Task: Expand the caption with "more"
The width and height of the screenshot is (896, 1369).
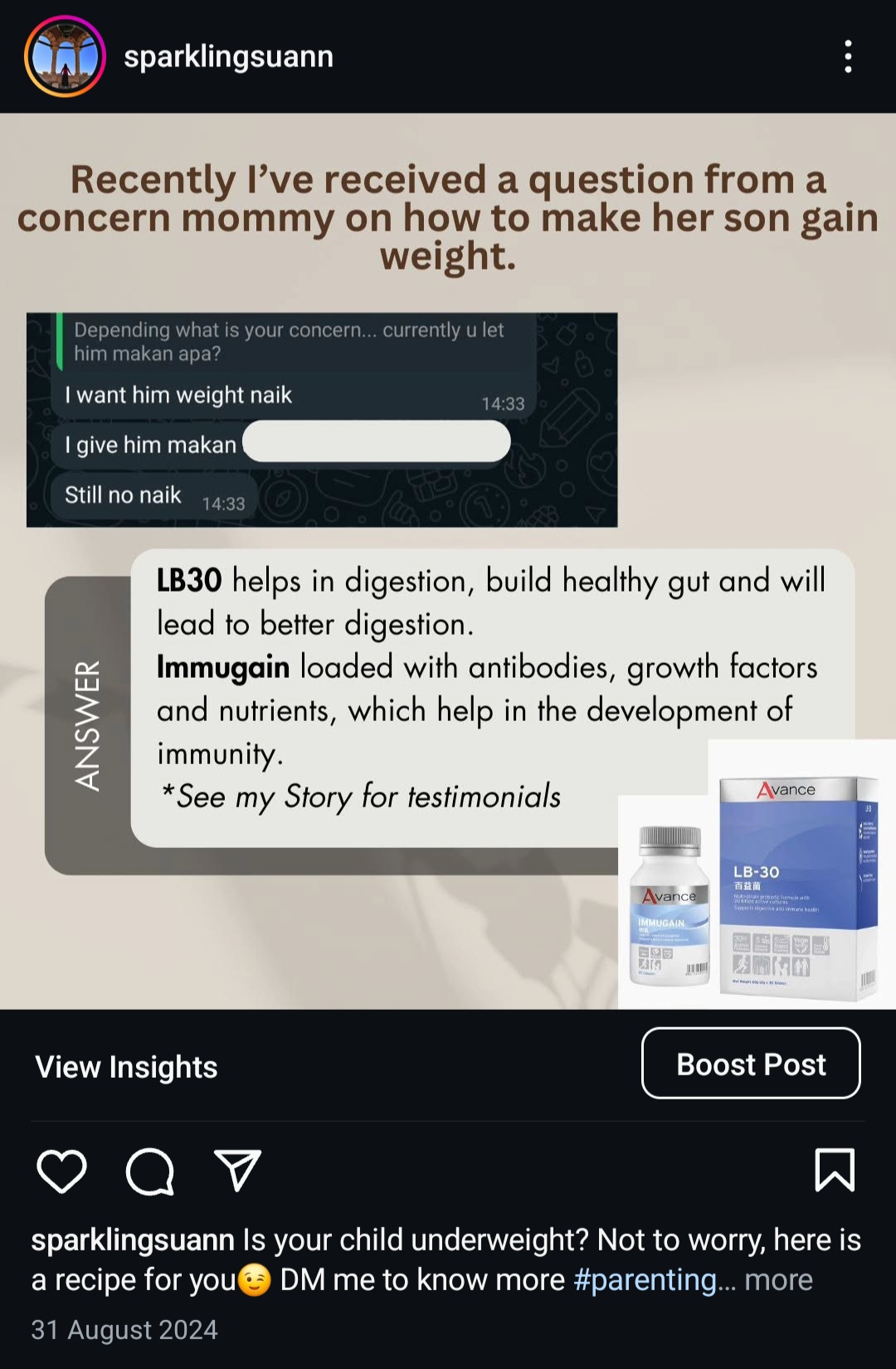Action: coord(778,1280)
